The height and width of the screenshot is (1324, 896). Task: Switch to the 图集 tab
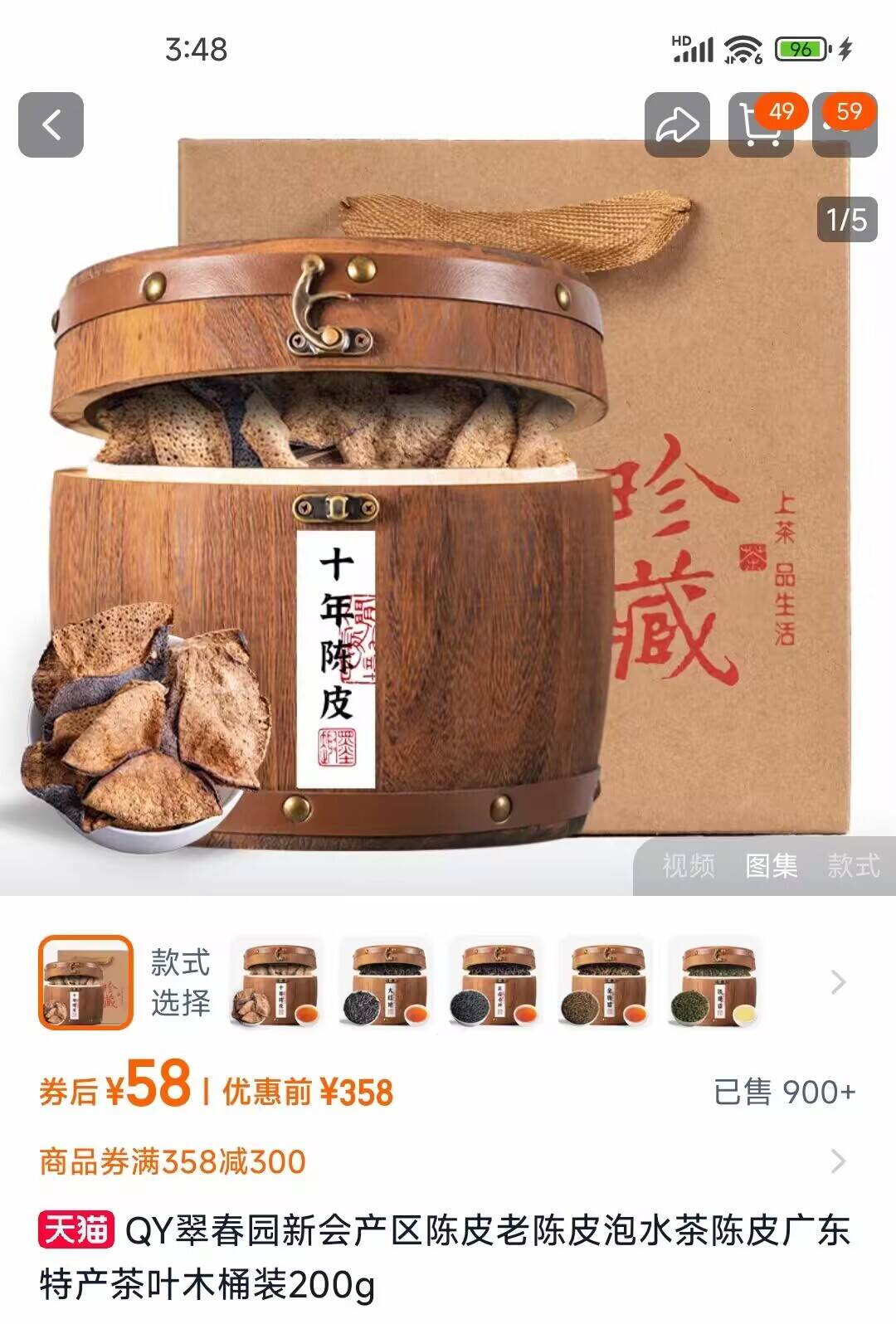pyautogui.click(x=771, y=865)
